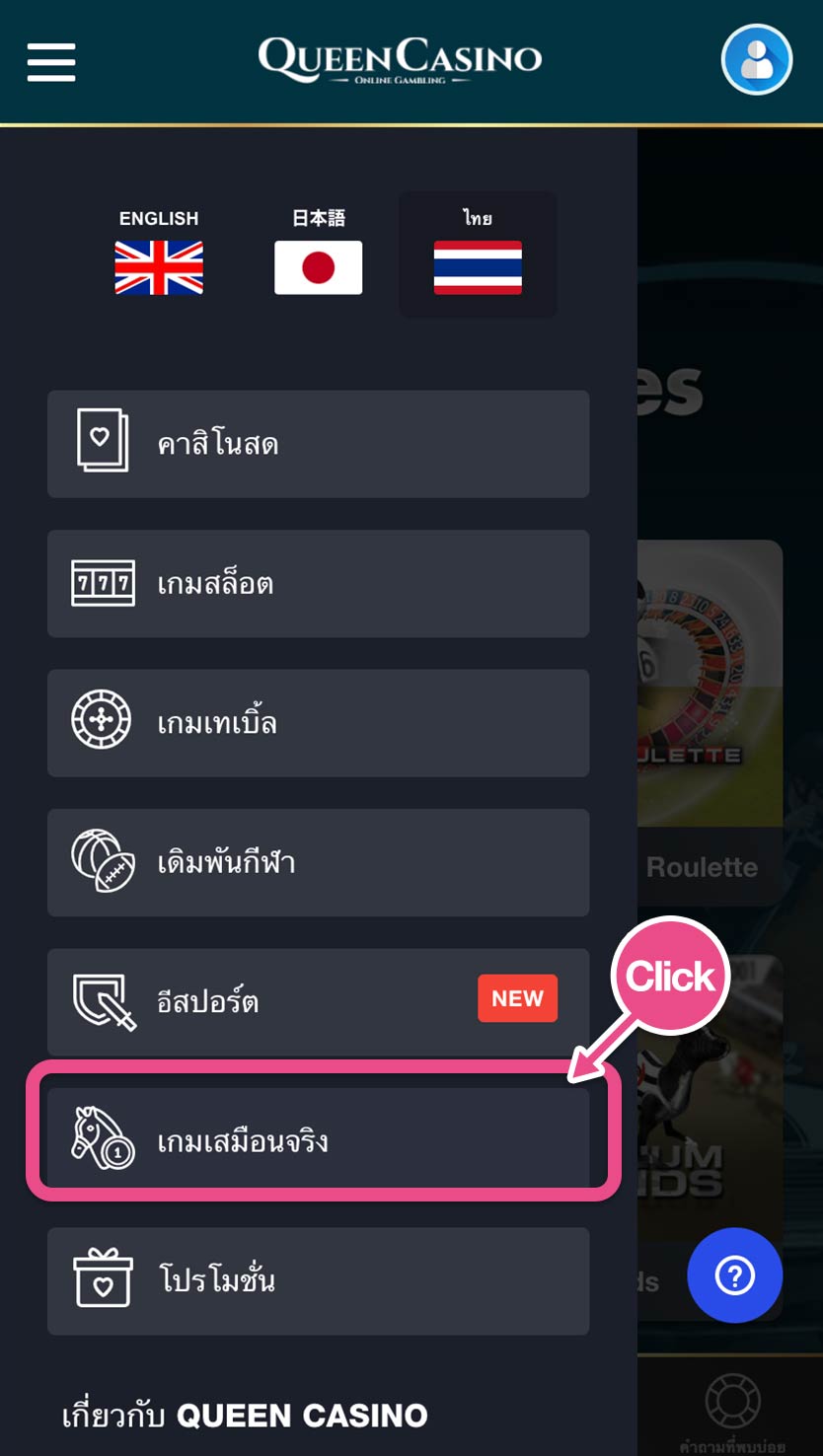The height and width of the screenshot is (1456, 823).
Task: Open คาสิโนสด live casino menu
Action: coord(318,444)
